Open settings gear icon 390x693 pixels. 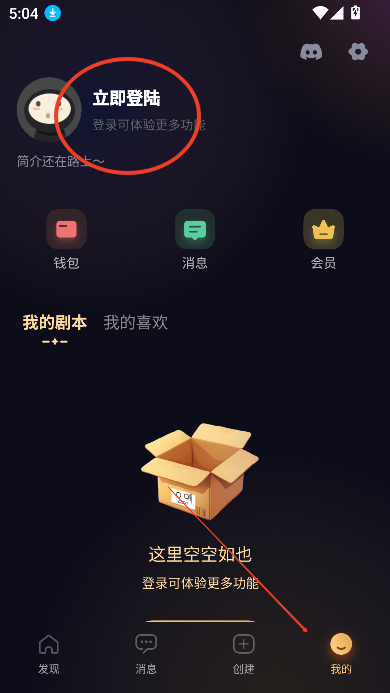coord(358,52)
